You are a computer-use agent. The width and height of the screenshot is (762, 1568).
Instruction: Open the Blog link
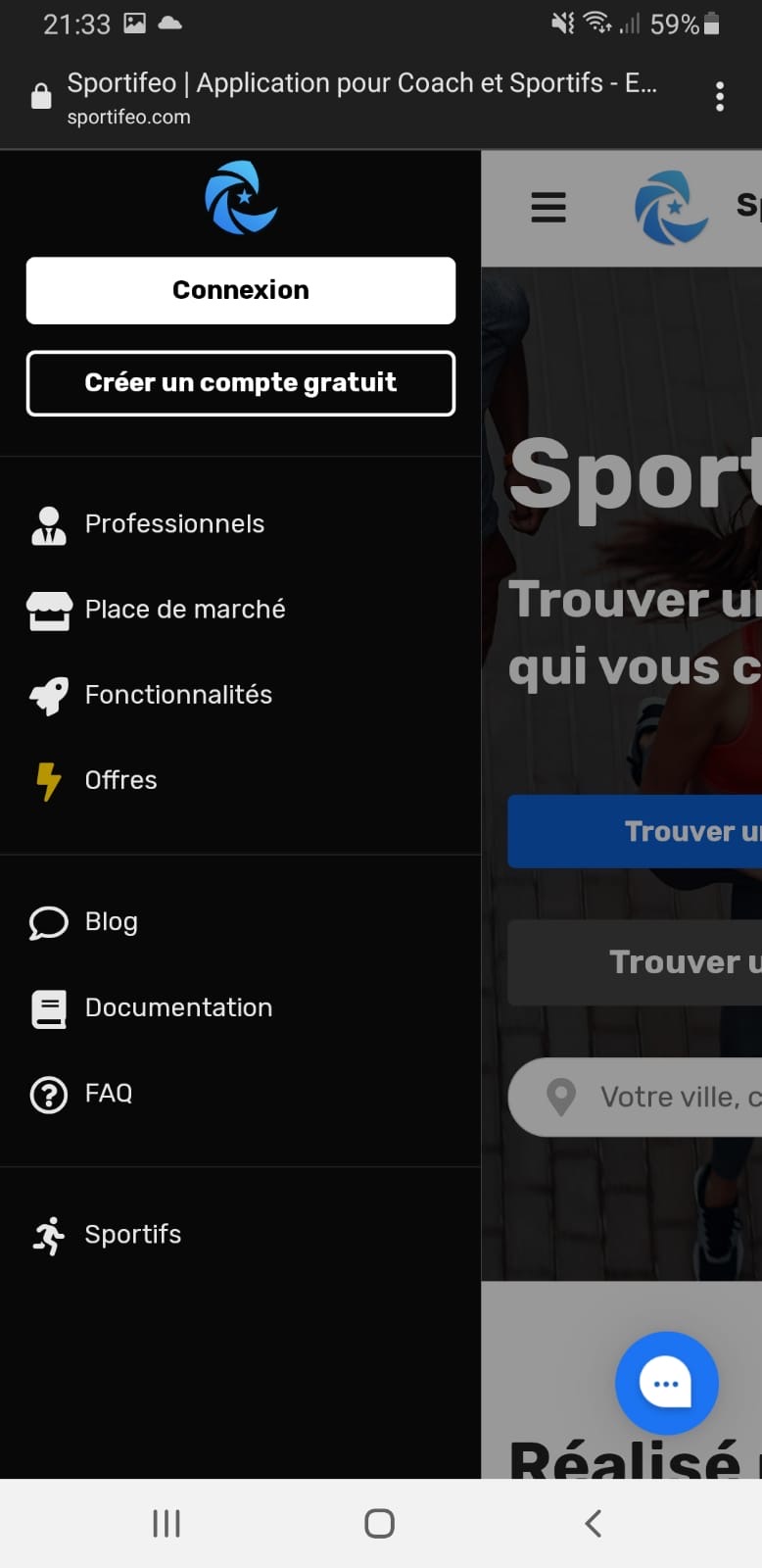[111, 922]
